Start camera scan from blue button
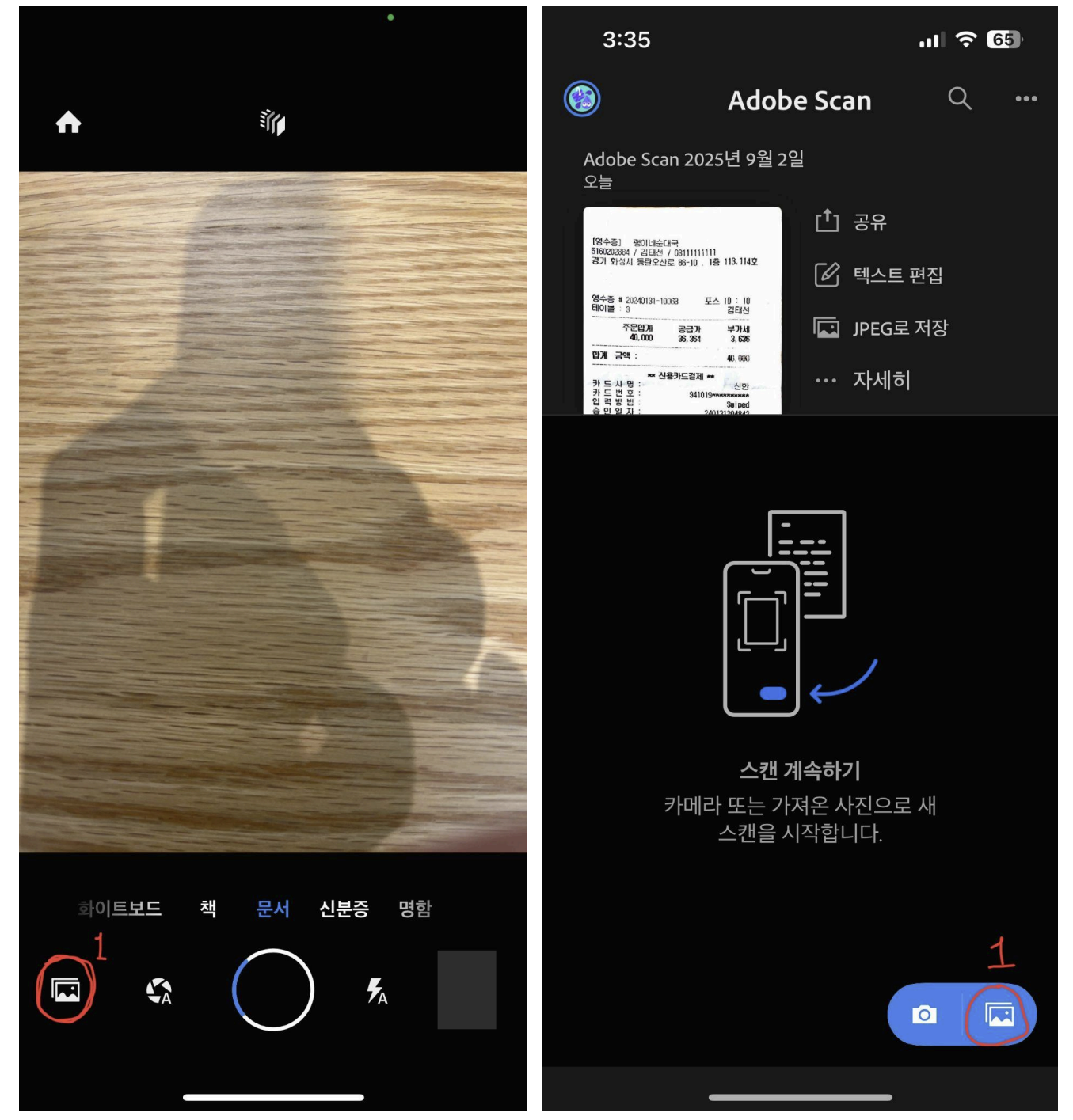 click(x=924, y=1015)
